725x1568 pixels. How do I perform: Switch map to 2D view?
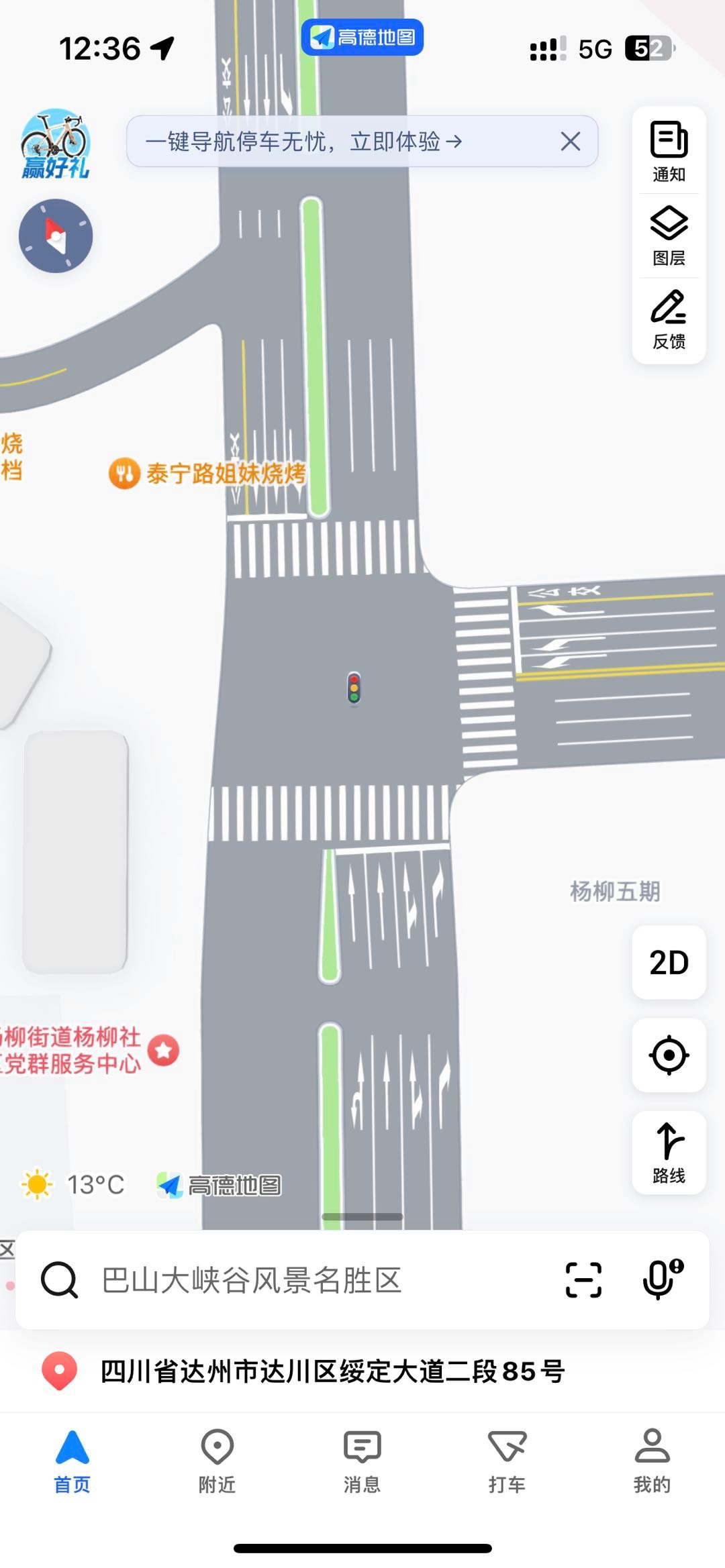pyautogui.click(x=669, y=963)
